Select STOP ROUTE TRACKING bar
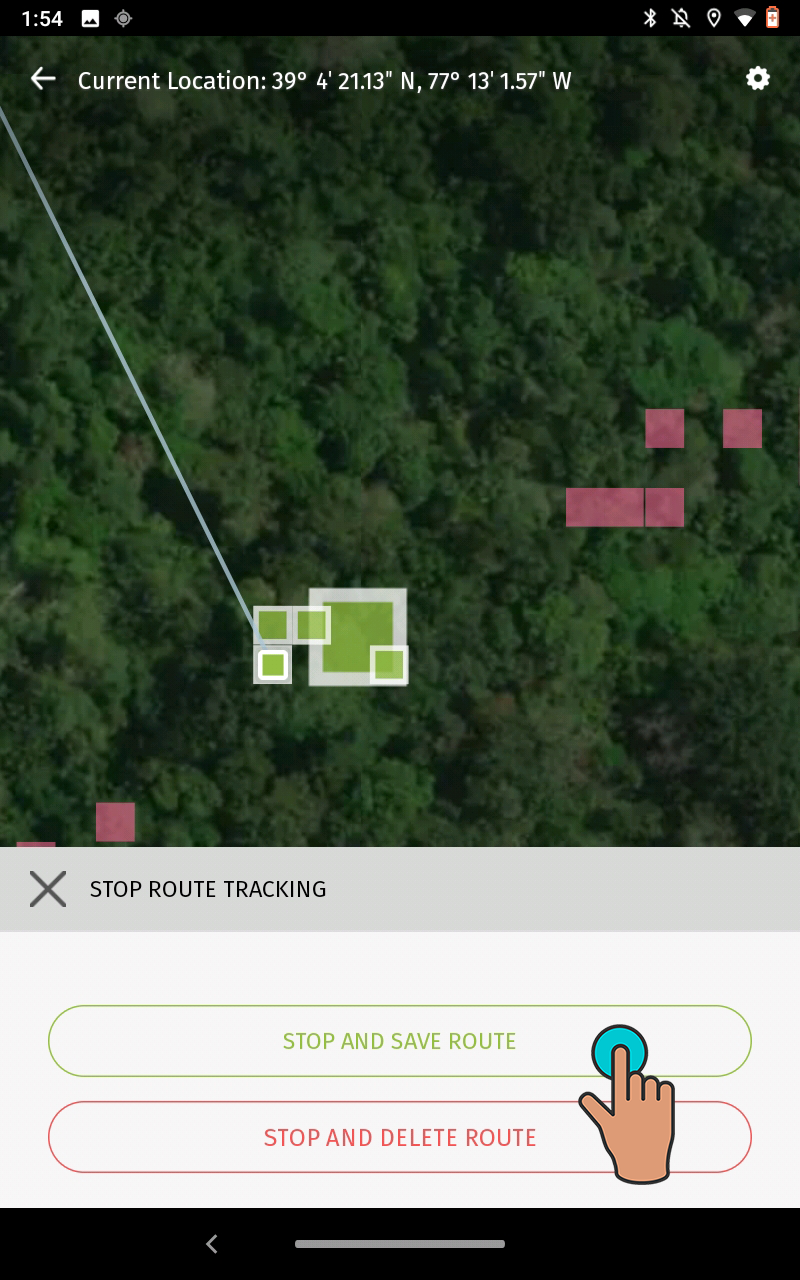 coord(208,888)
